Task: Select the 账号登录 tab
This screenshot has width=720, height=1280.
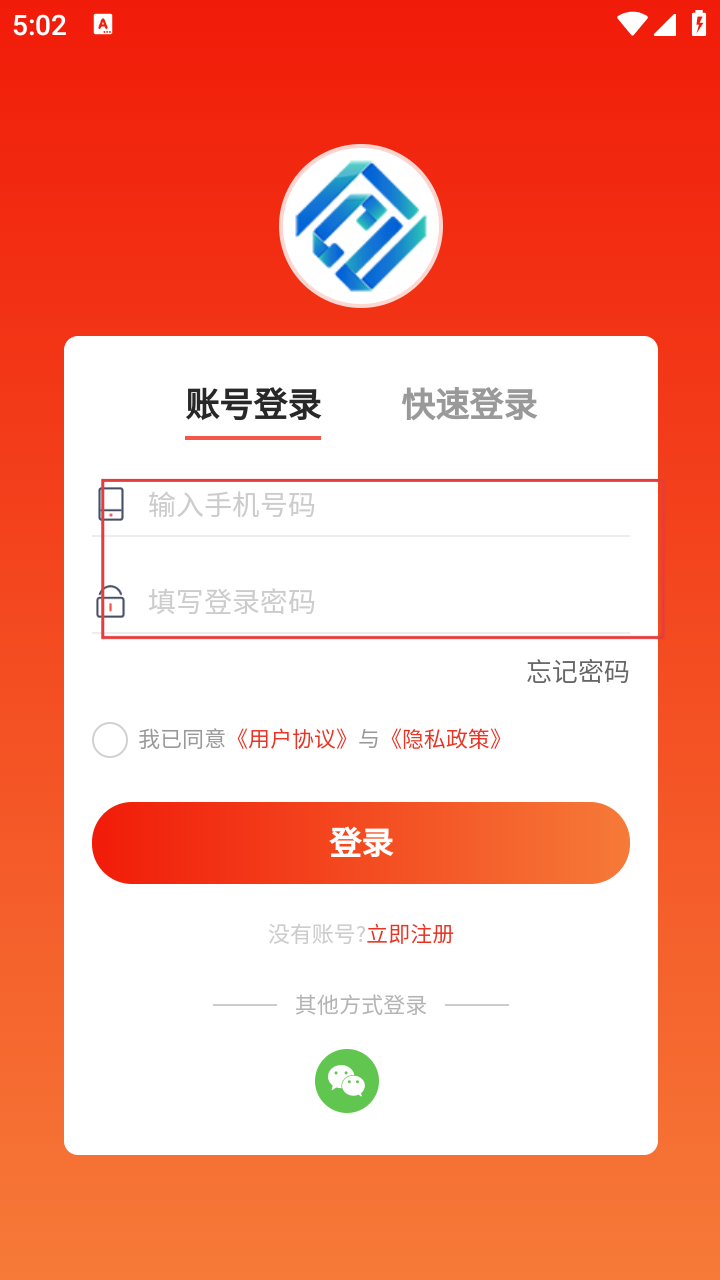Action: [x=253, y=405]
